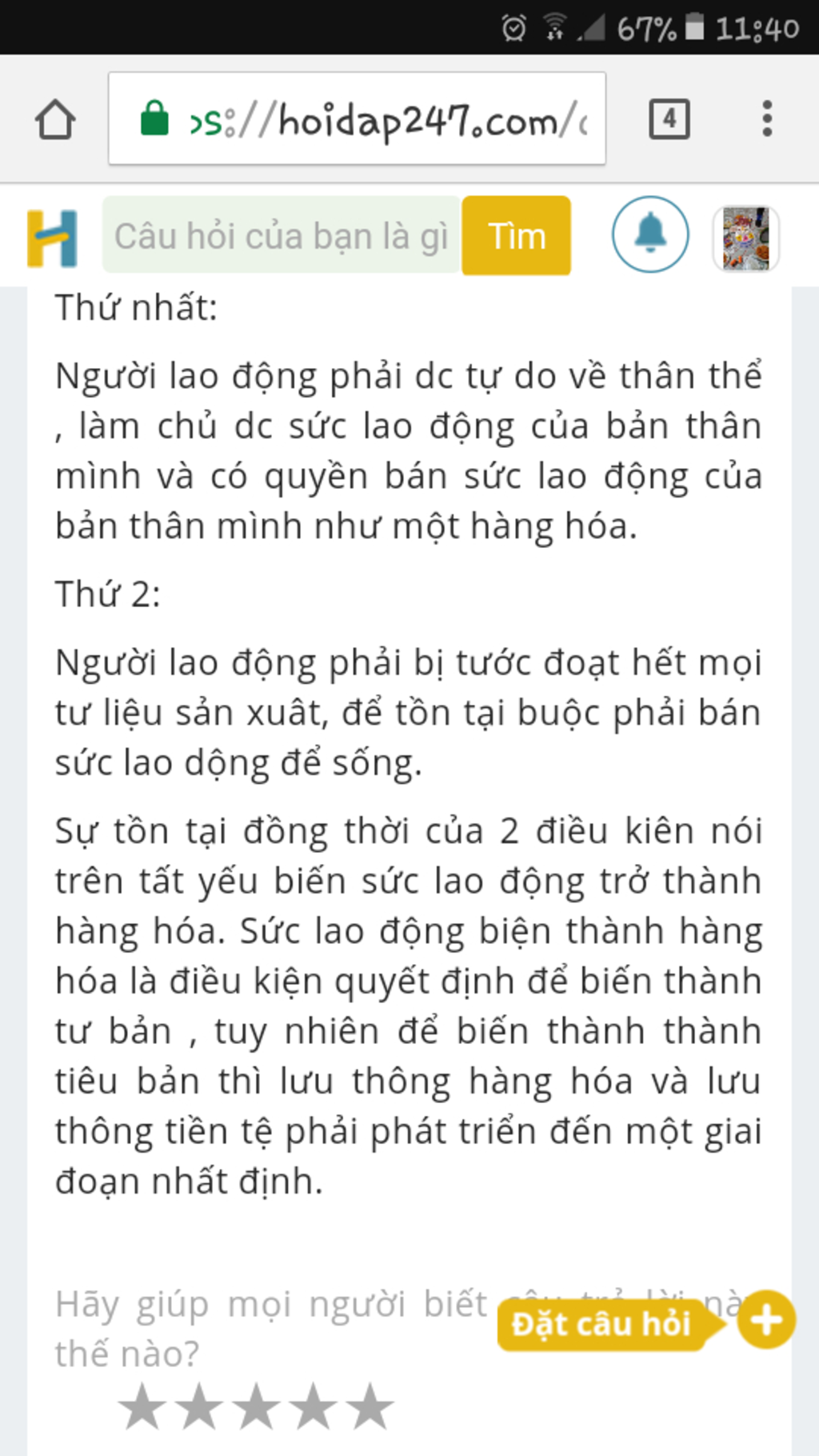Viewport: 819px width, 1456px height.
Task: Open the profile avatar
Action: [745, 238]
